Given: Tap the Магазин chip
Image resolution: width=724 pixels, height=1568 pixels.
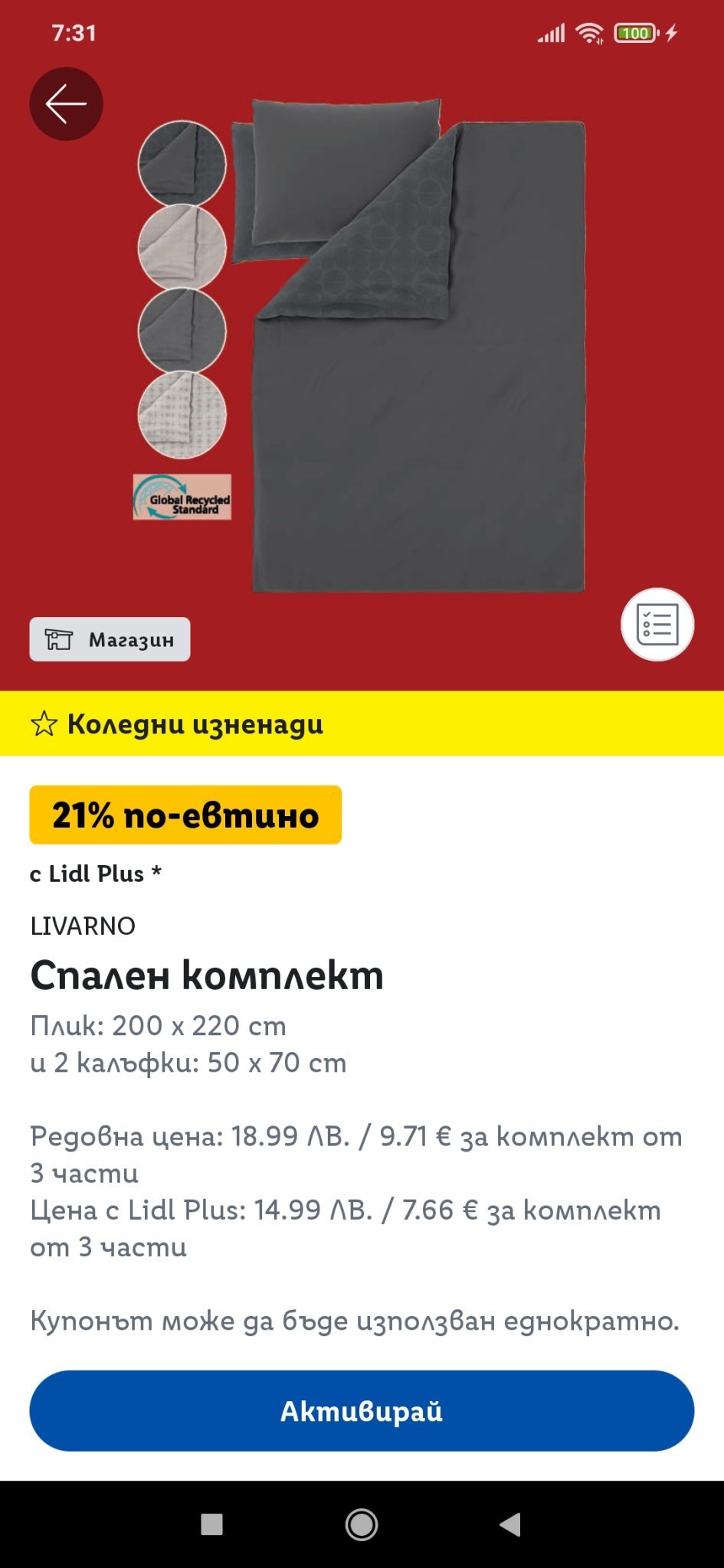Looking at the screenshot, I should click(110, 639).
